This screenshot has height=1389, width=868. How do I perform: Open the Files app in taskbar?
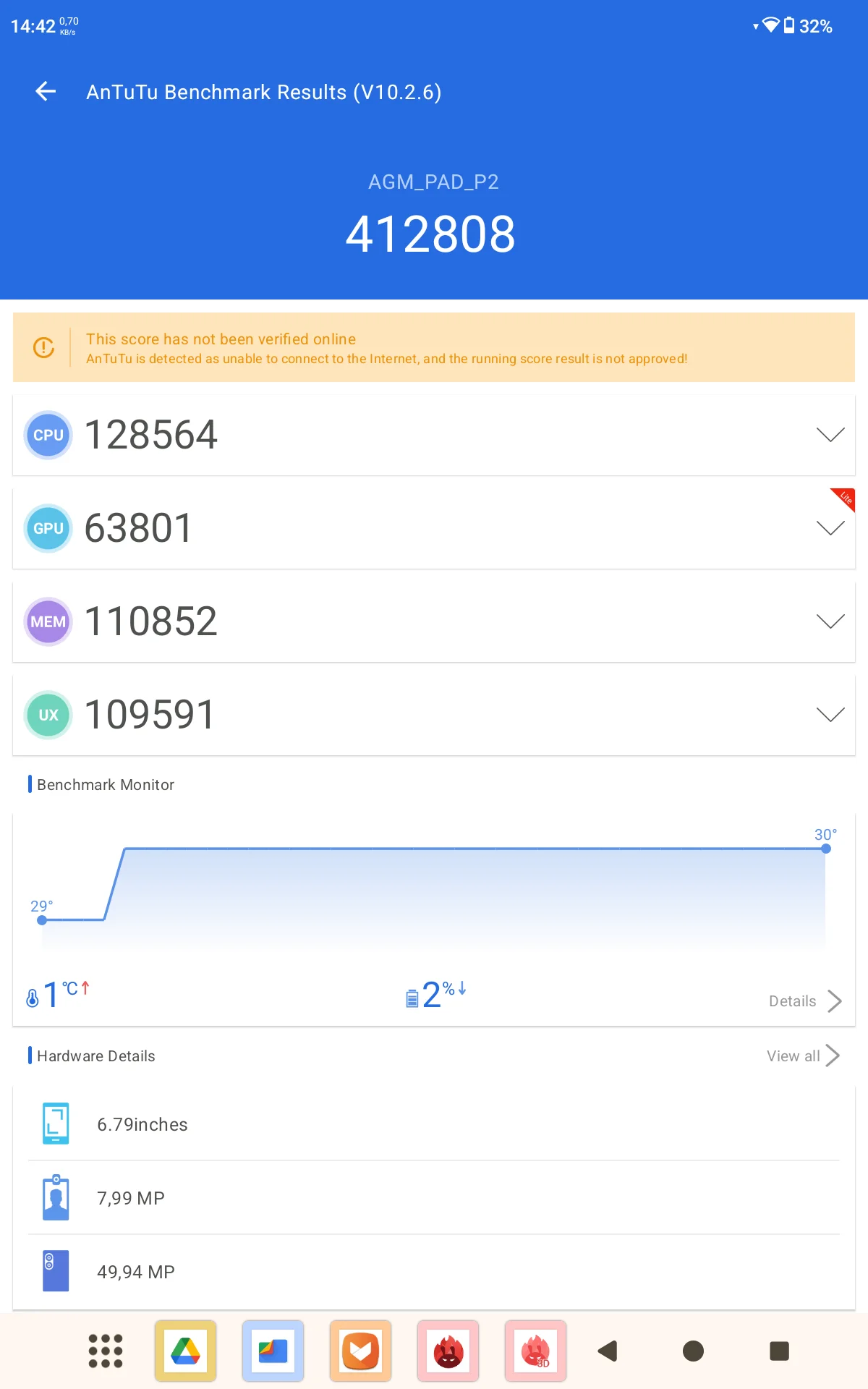(273, 1351)
